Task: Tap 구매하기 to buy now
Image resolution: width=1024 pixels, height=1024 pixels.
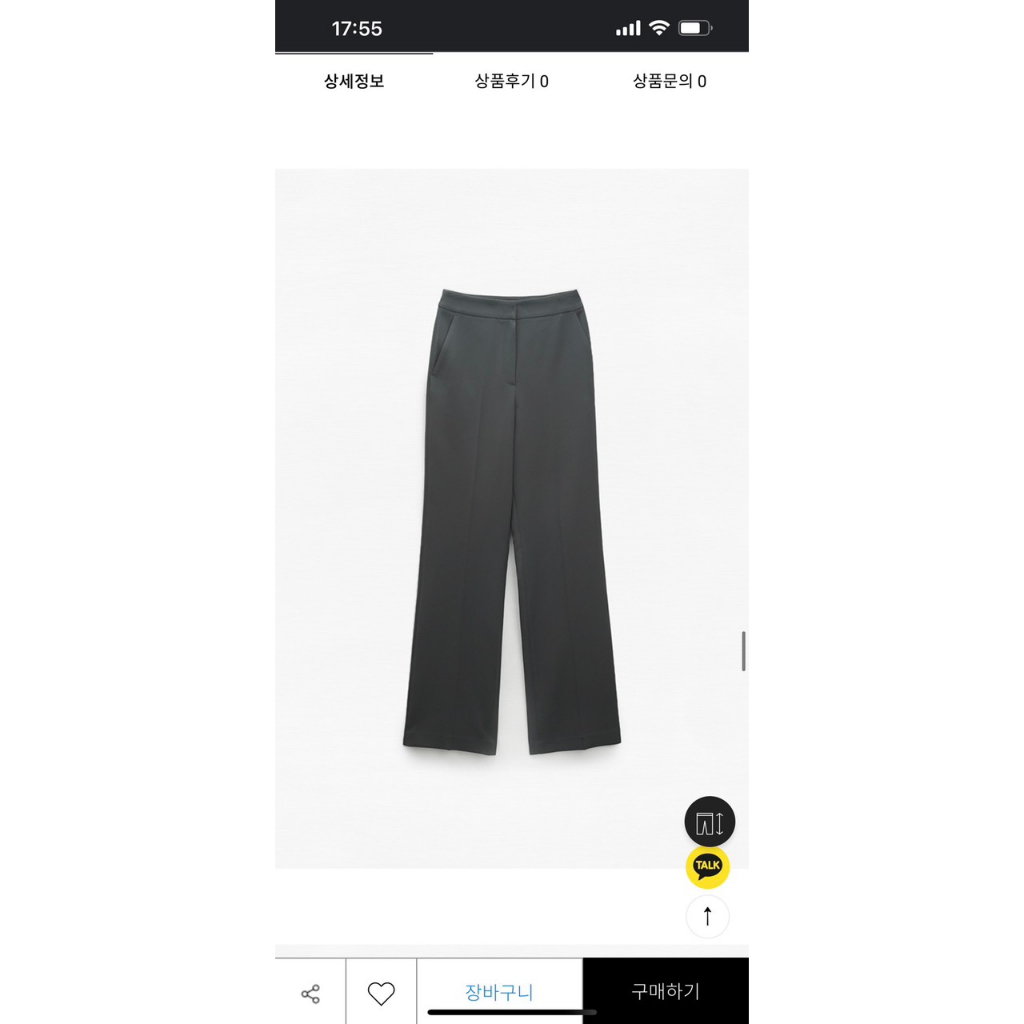Action: pos(665,991)
